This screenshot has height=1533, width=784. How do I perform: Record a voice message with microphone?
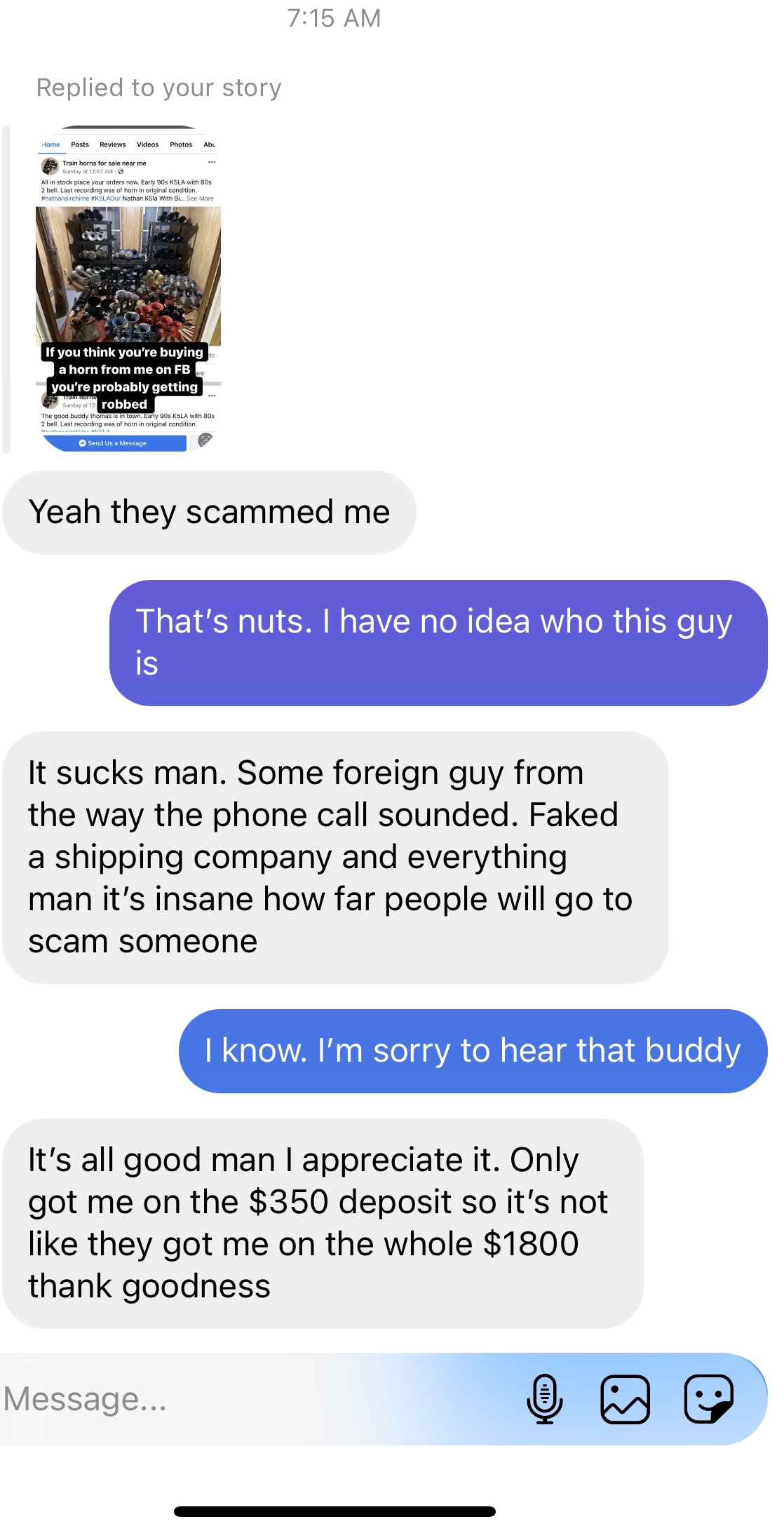pos(544,1399)
